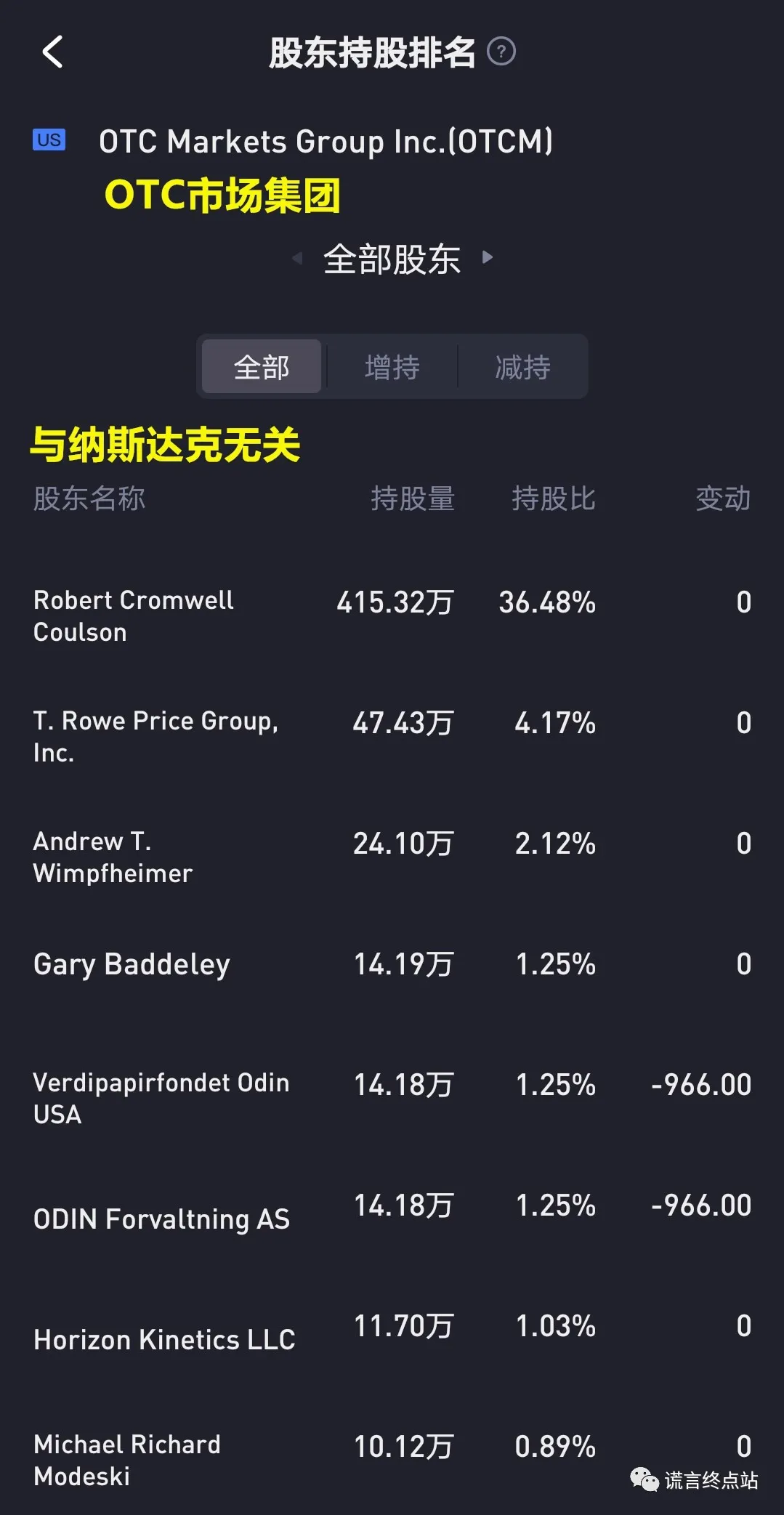Switch to the 减持 tab
Image resolution: width=784 pixels, height=1515 pixels.
pos(522,367)
